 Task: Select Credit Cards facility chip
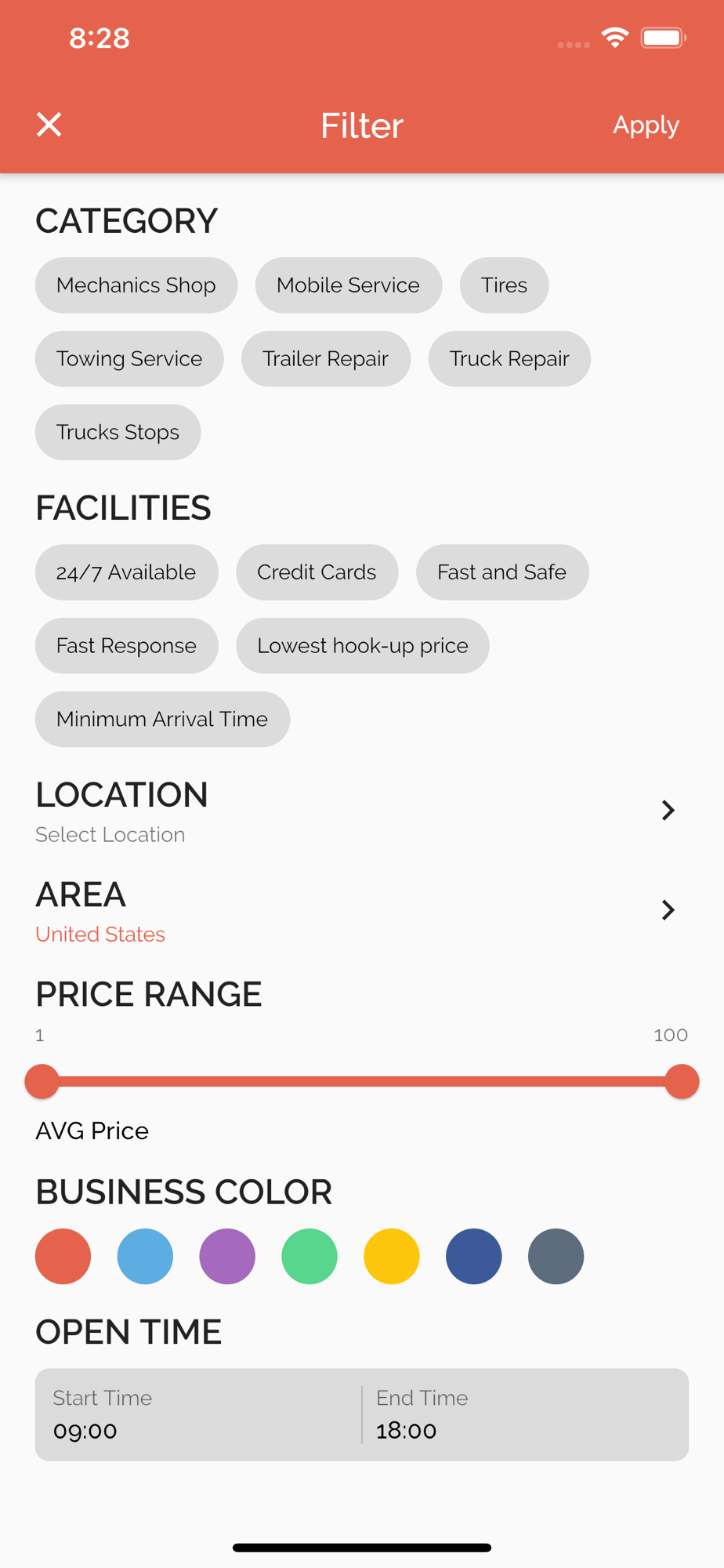(317, 572)
